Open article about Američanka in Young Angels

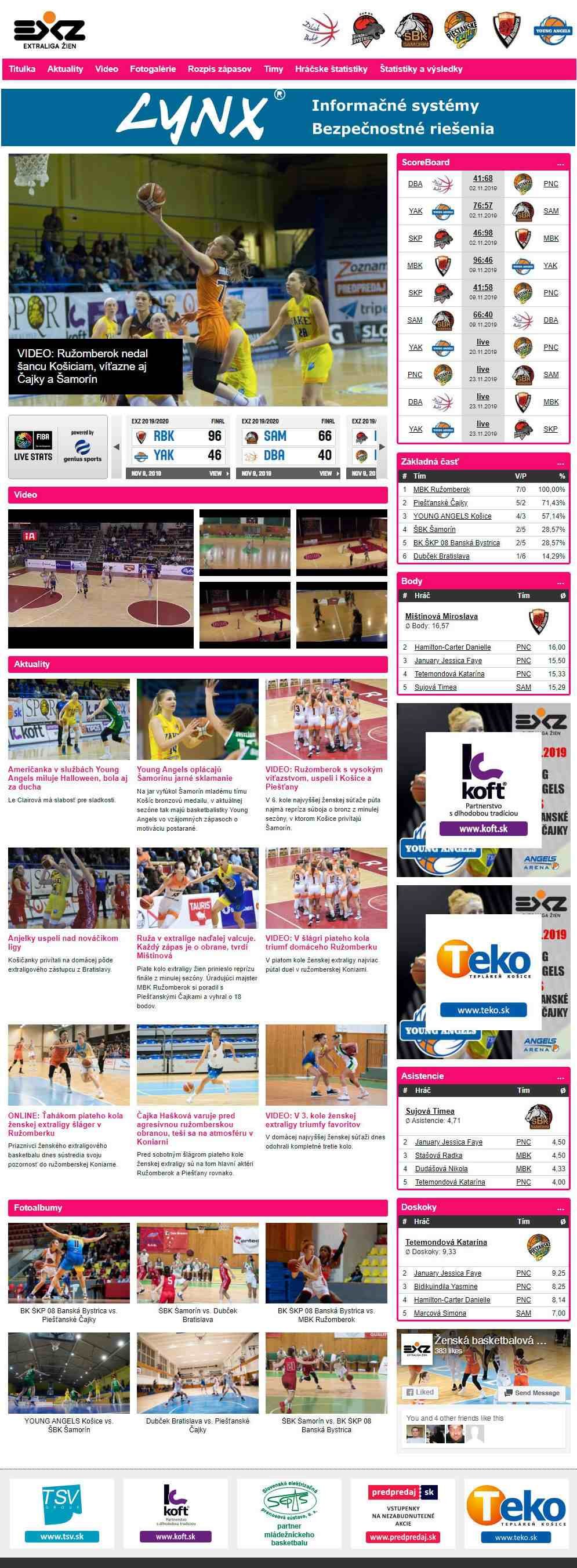[x=68, y=778]
